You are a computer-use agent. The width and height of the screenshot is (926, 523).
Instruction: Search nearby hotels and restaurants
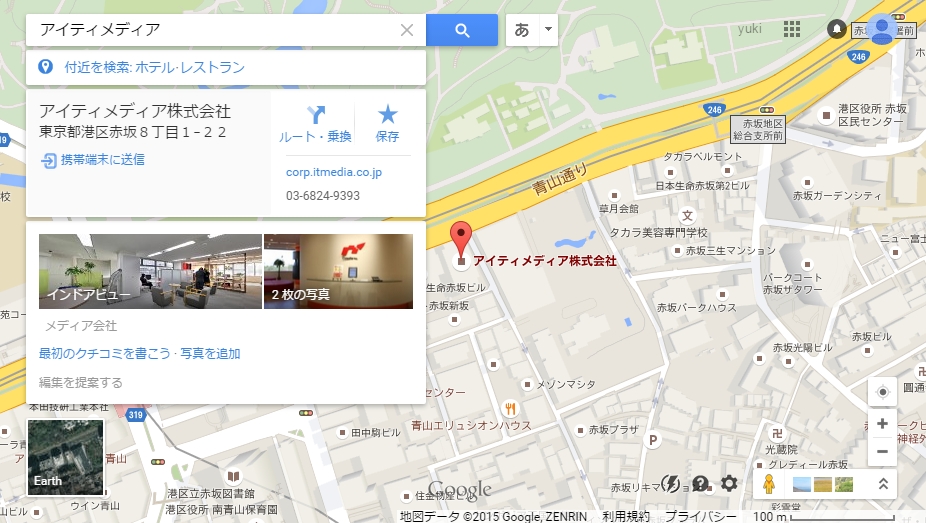click(154, 68)
